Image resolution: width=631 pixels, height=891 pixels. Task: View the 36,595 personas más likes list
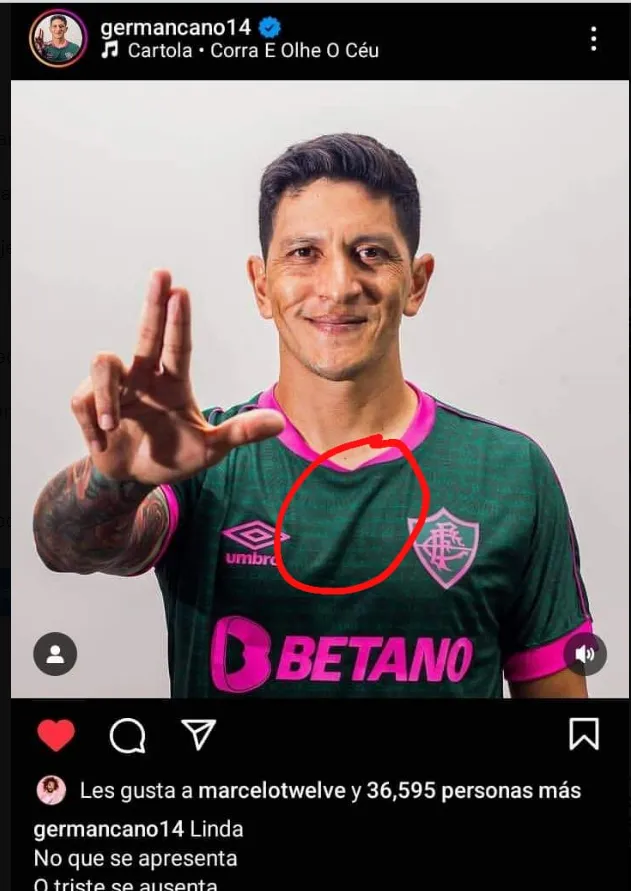pyautogui.click(x=473, y=790)
